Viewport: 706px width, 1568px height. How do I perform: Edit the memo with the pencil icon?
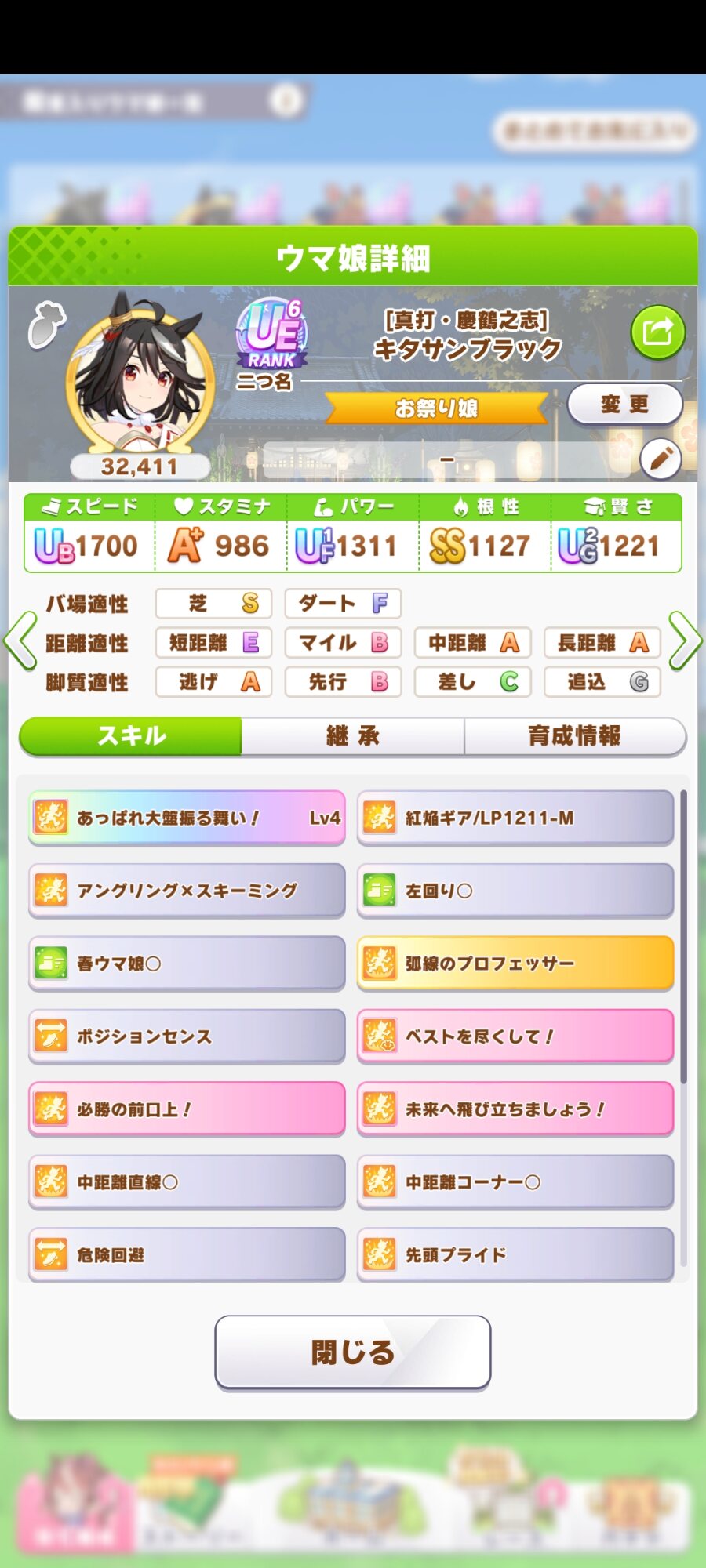pyautogui.click(x=660, y=459)
